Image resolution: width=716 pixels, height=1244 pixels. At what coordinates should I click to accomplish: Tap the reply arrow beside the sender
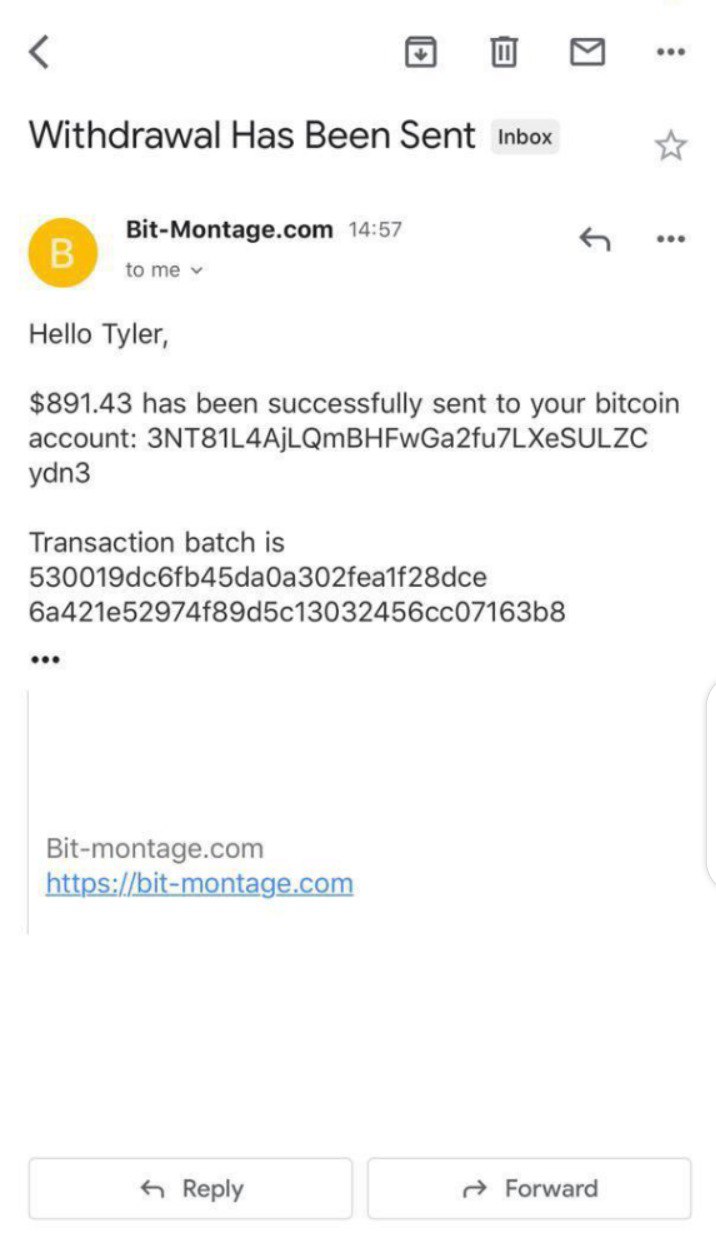point(594,239)
